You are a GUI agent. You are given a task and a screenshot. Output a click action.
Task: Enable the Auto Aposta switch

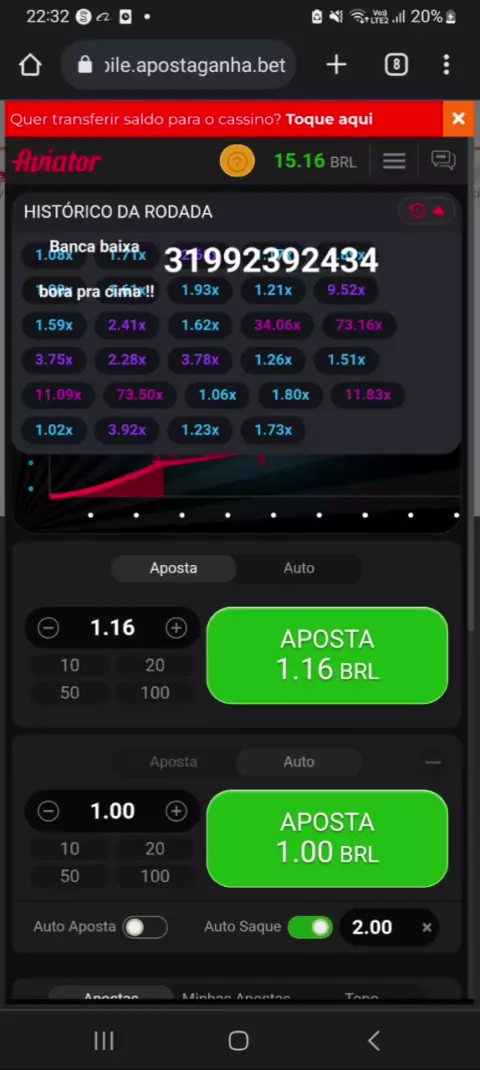[145, 927]
